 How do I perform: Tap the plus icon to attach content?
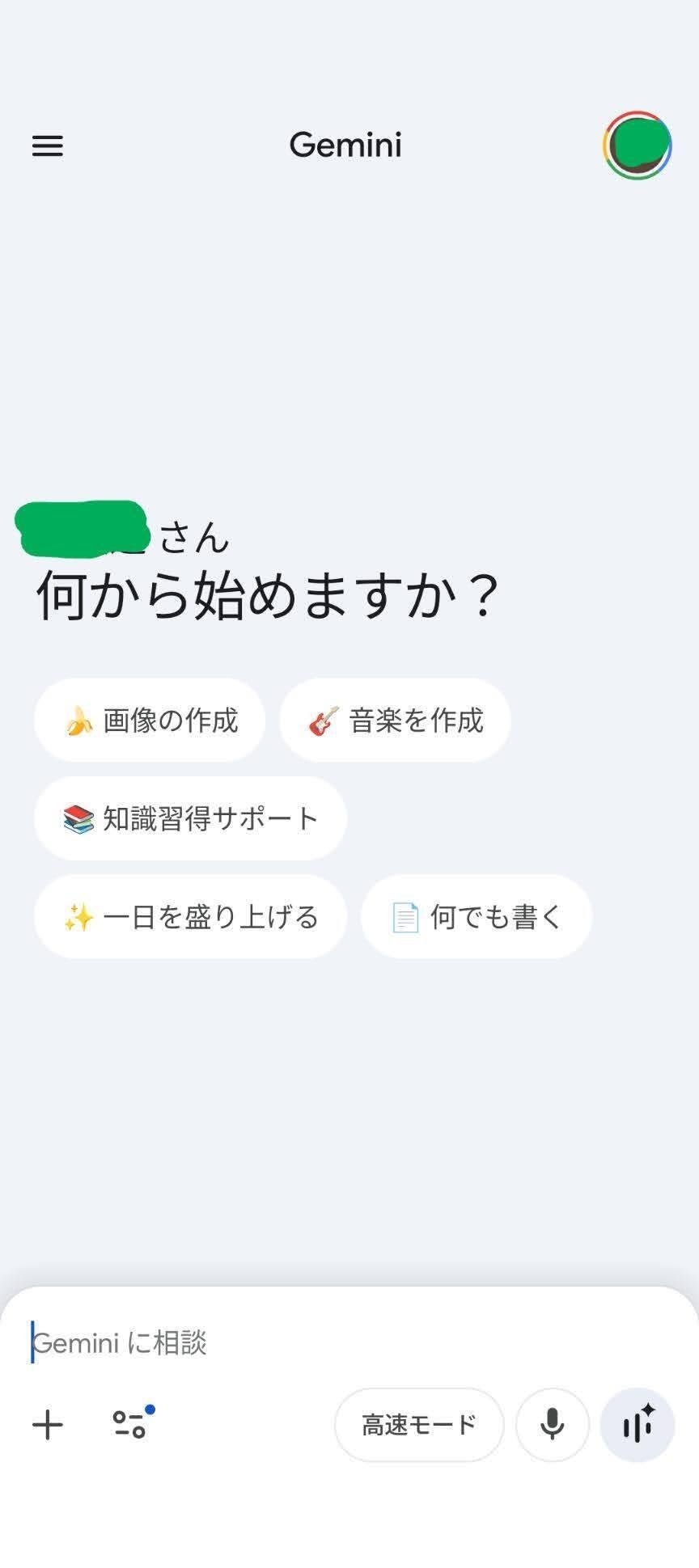(x=47, y=1426)
